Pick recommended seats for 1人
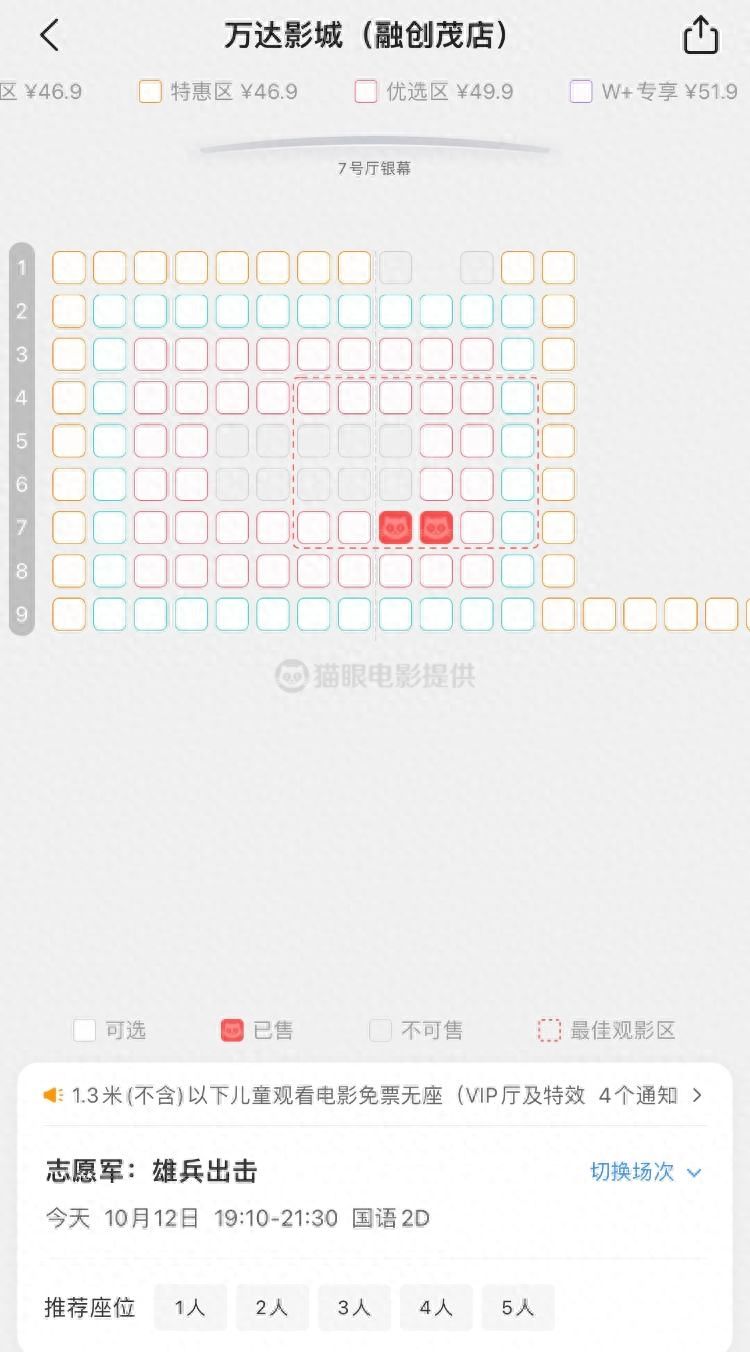 point(190,1307)
